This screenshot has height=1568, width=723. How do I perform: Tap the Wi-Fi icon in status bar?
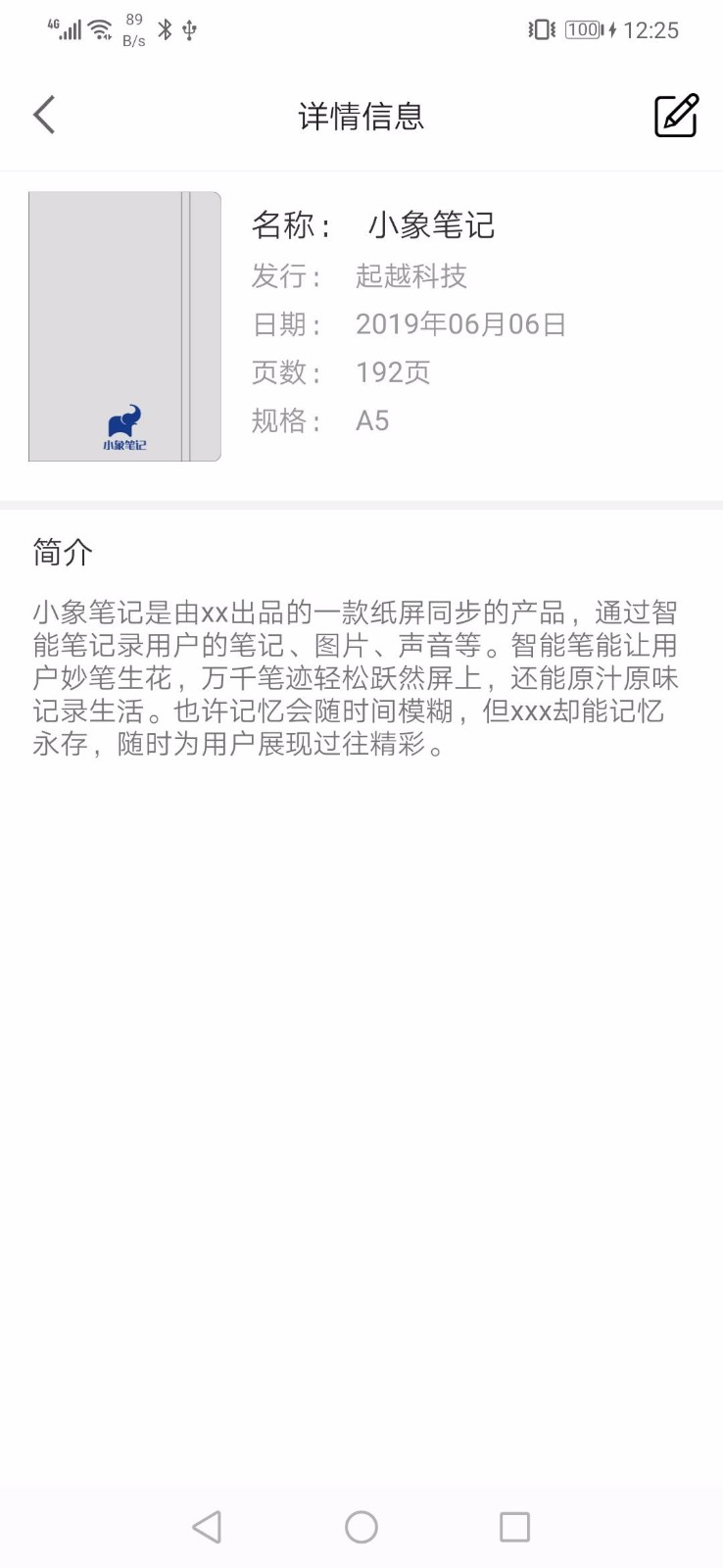pos(98,28)
